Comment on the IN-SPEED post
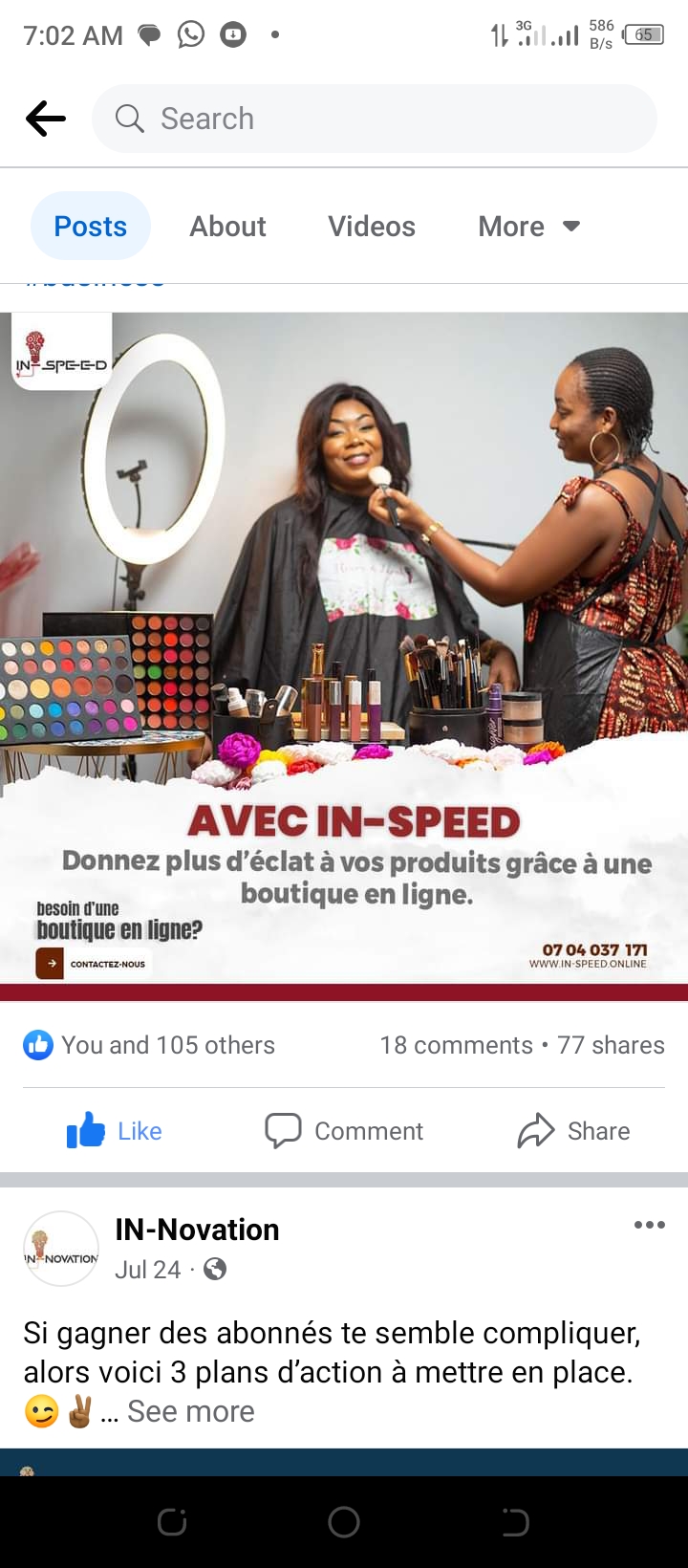Image resolution: width=688 pixels, height=1568 pixels. 344,1131
